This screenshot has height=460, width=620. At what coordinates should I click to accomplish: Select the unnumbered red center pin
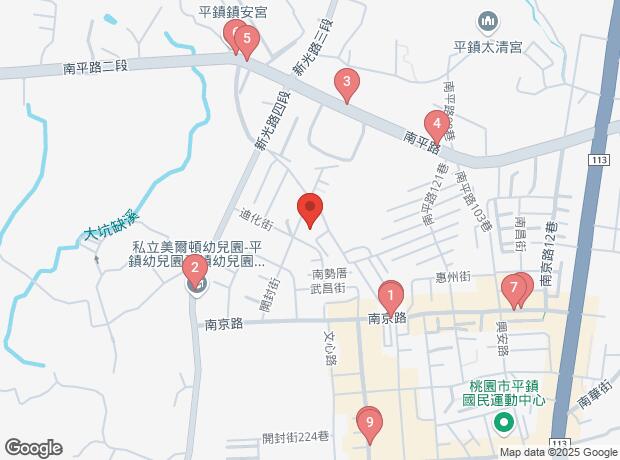[309, 209]
